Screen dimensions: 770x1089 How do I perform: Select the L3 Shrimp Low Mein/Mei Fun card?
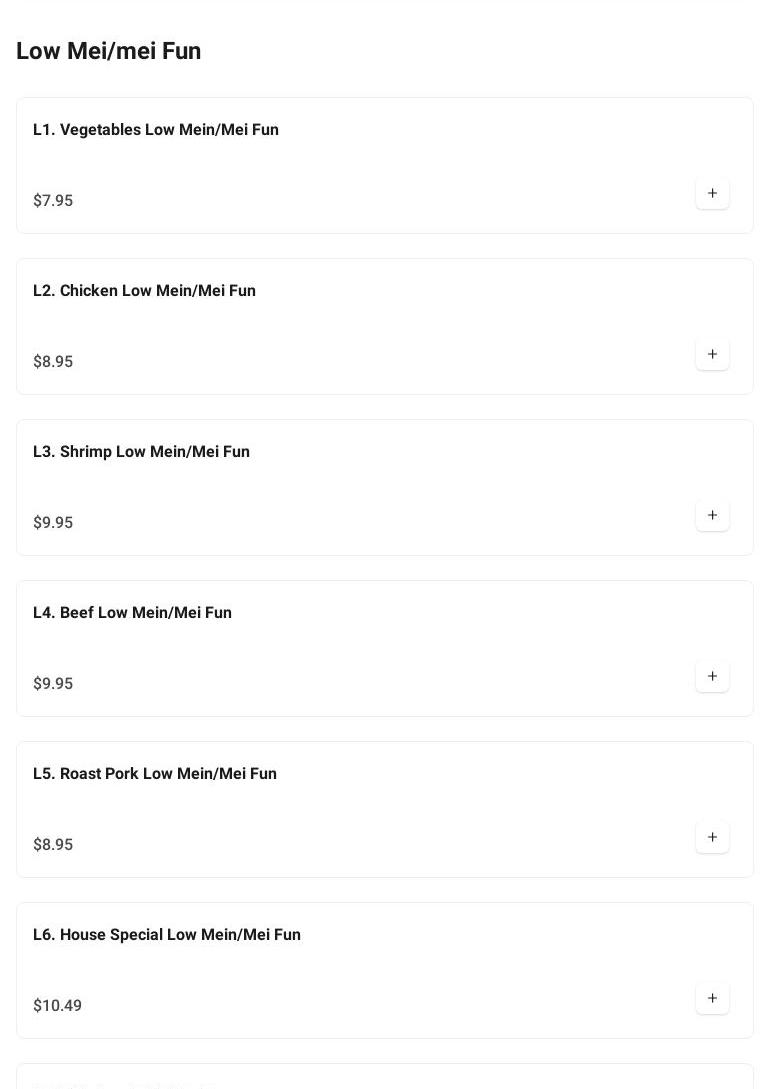coord(141,452)
